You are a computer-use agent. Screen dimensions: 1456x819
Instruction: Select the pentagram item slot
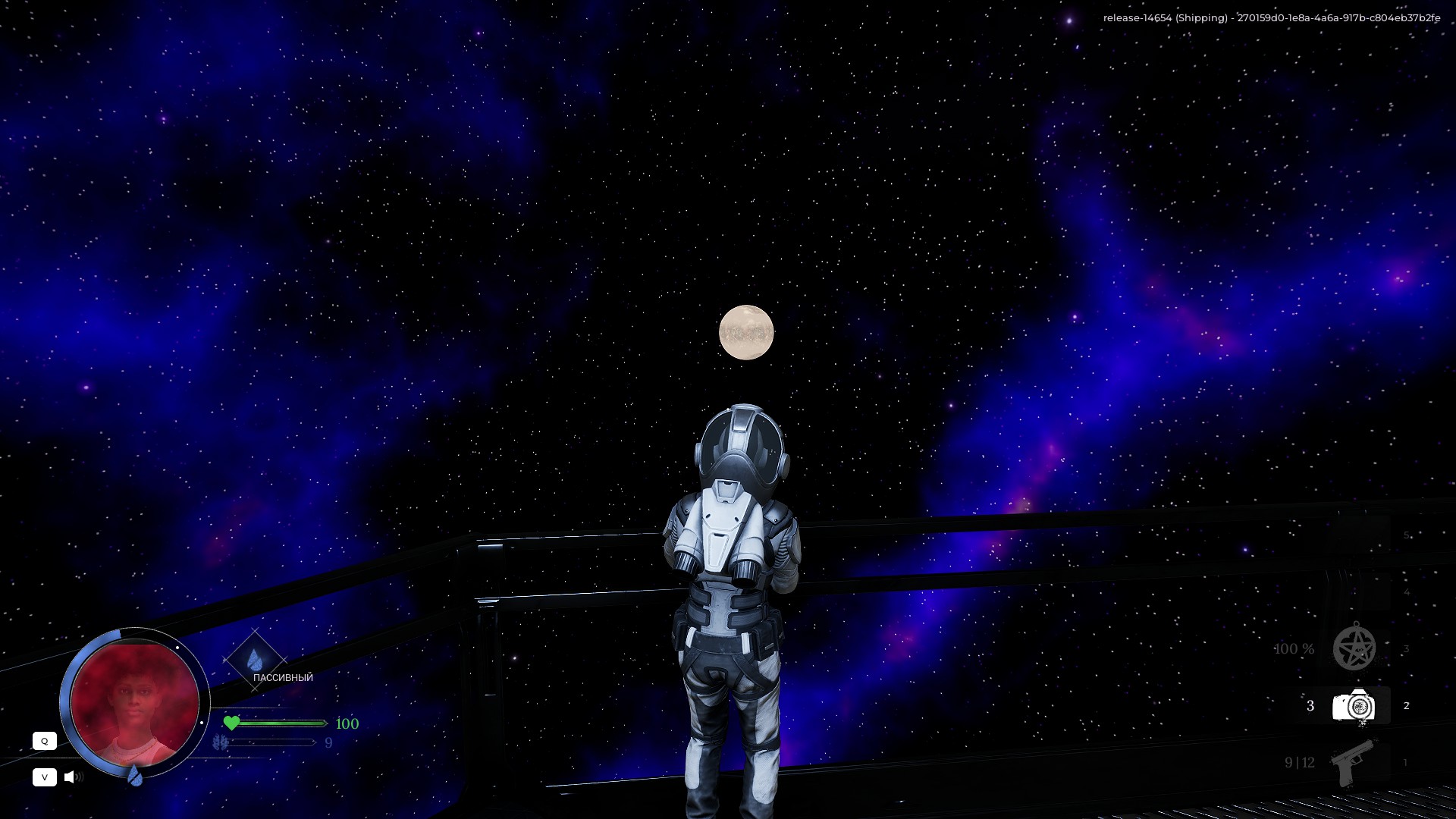(1354, 648)
